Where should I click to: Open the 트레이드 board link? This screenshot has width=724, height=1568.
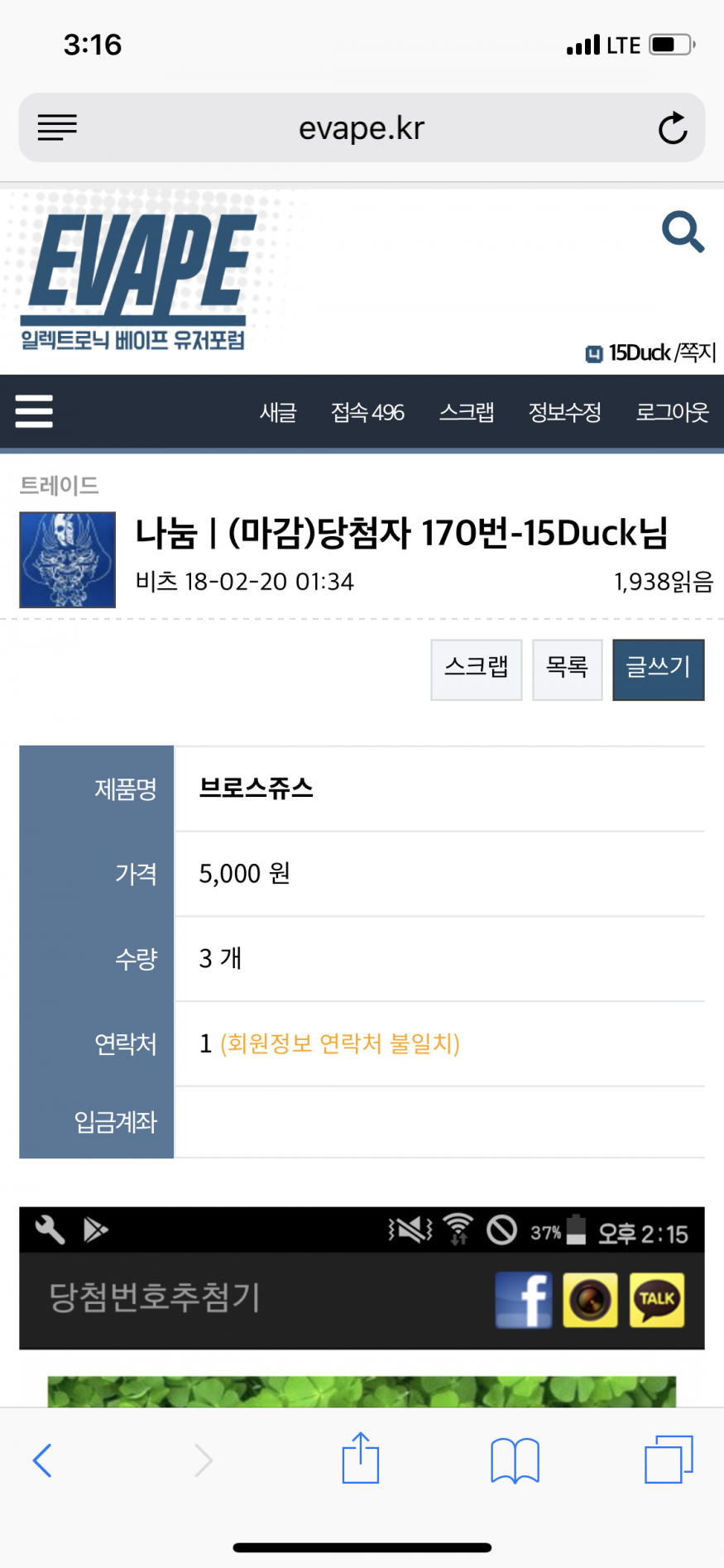[x=59, y=486]
